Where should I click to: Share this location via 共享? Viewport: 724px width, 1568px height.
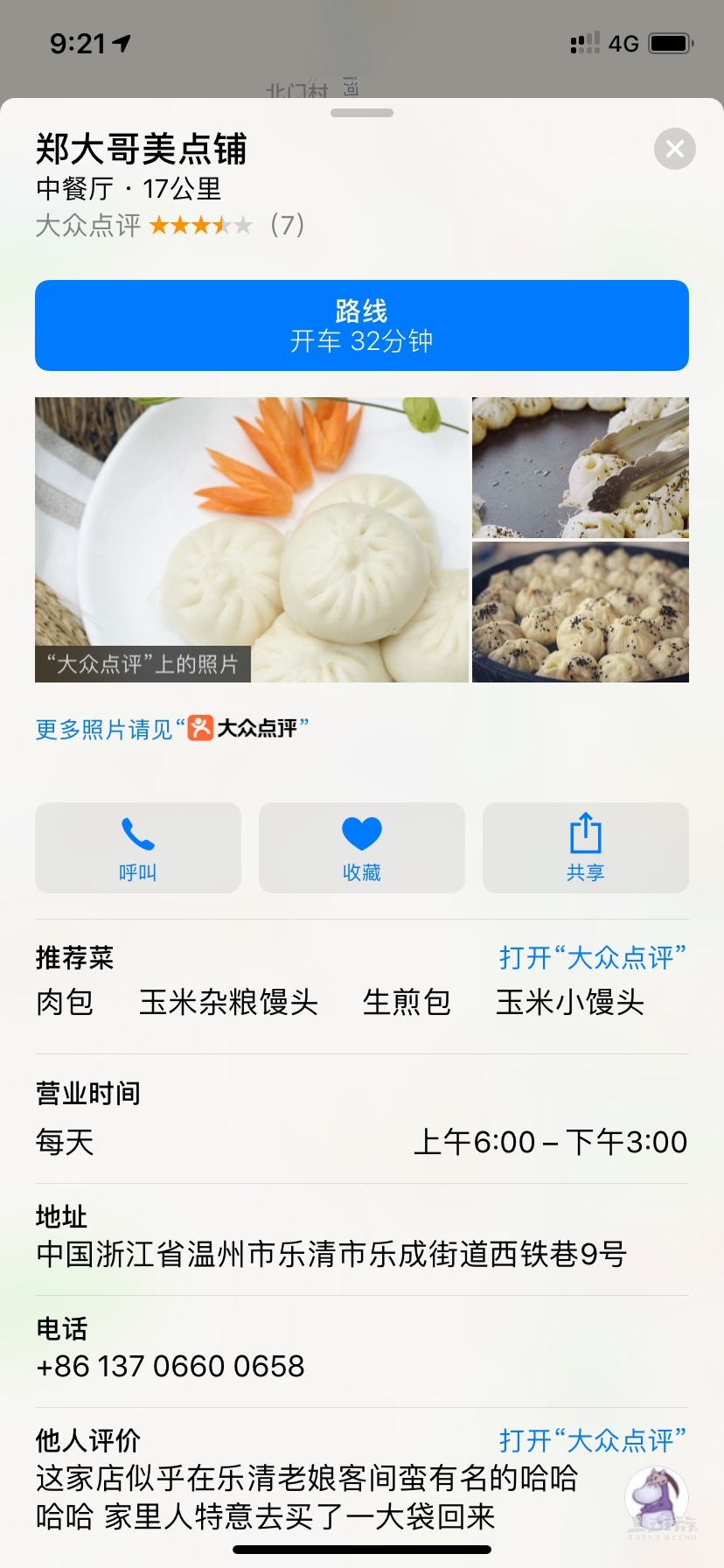point(586,848)
